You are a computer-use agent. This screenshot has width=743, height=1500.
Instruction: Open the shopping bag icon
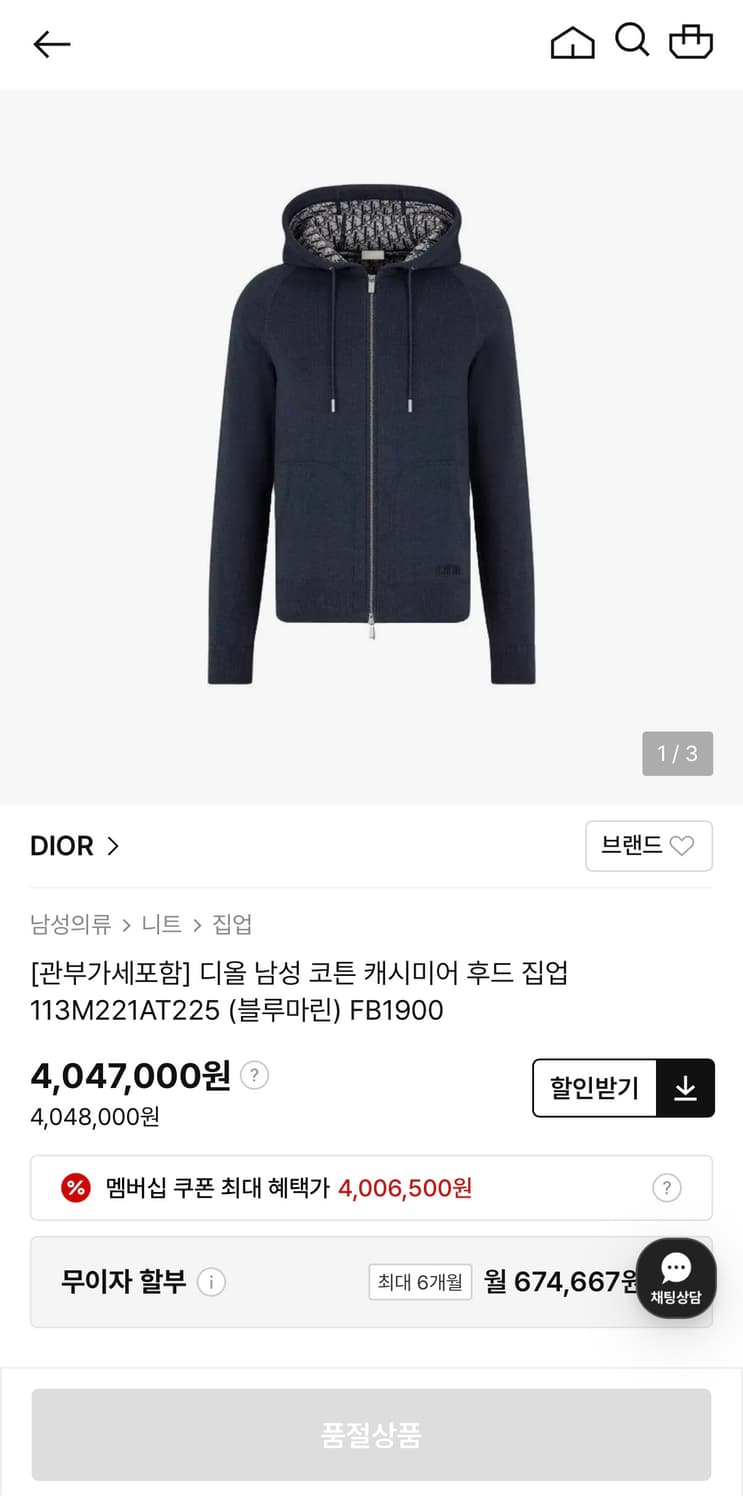(x=691, y=42)
